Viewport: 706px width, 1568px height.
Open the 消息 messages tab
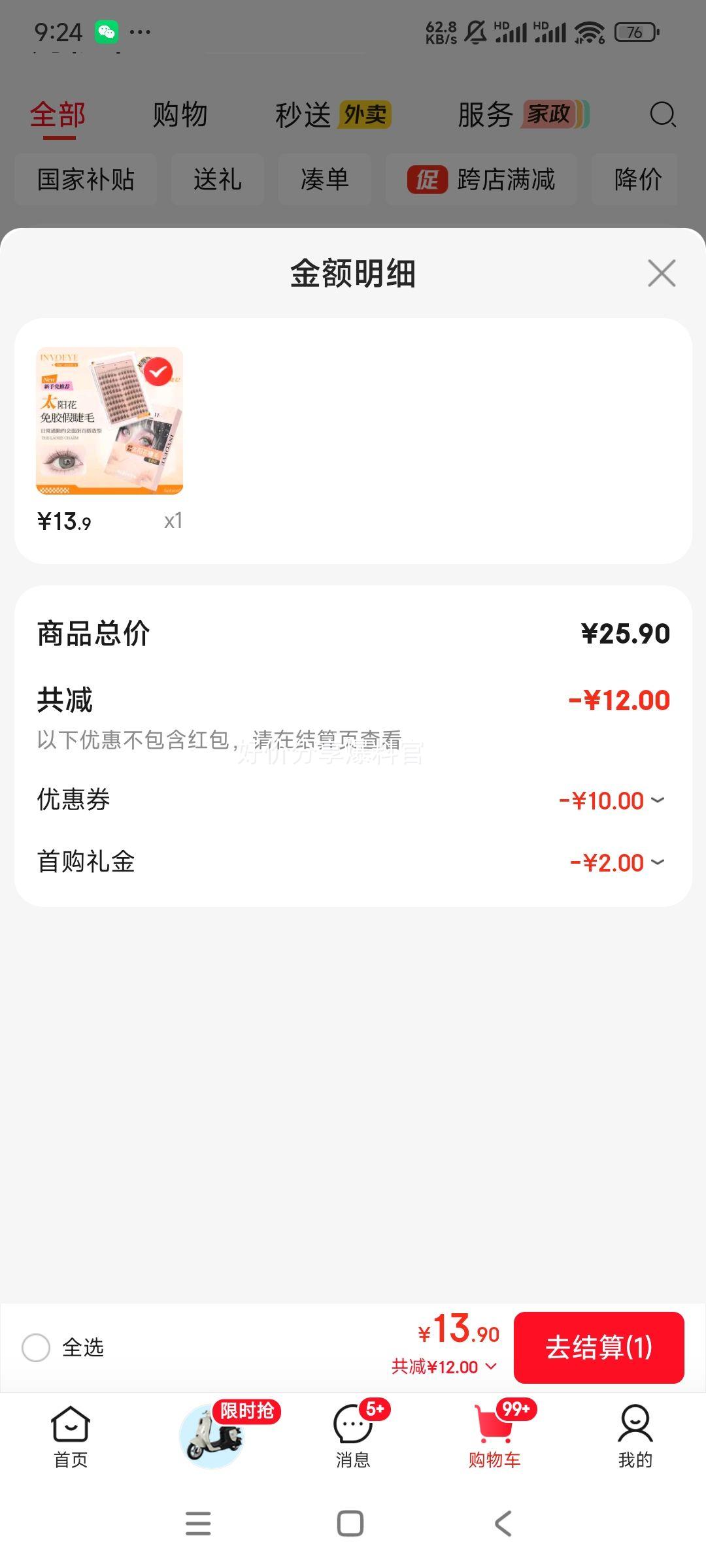click(353, 1435)
